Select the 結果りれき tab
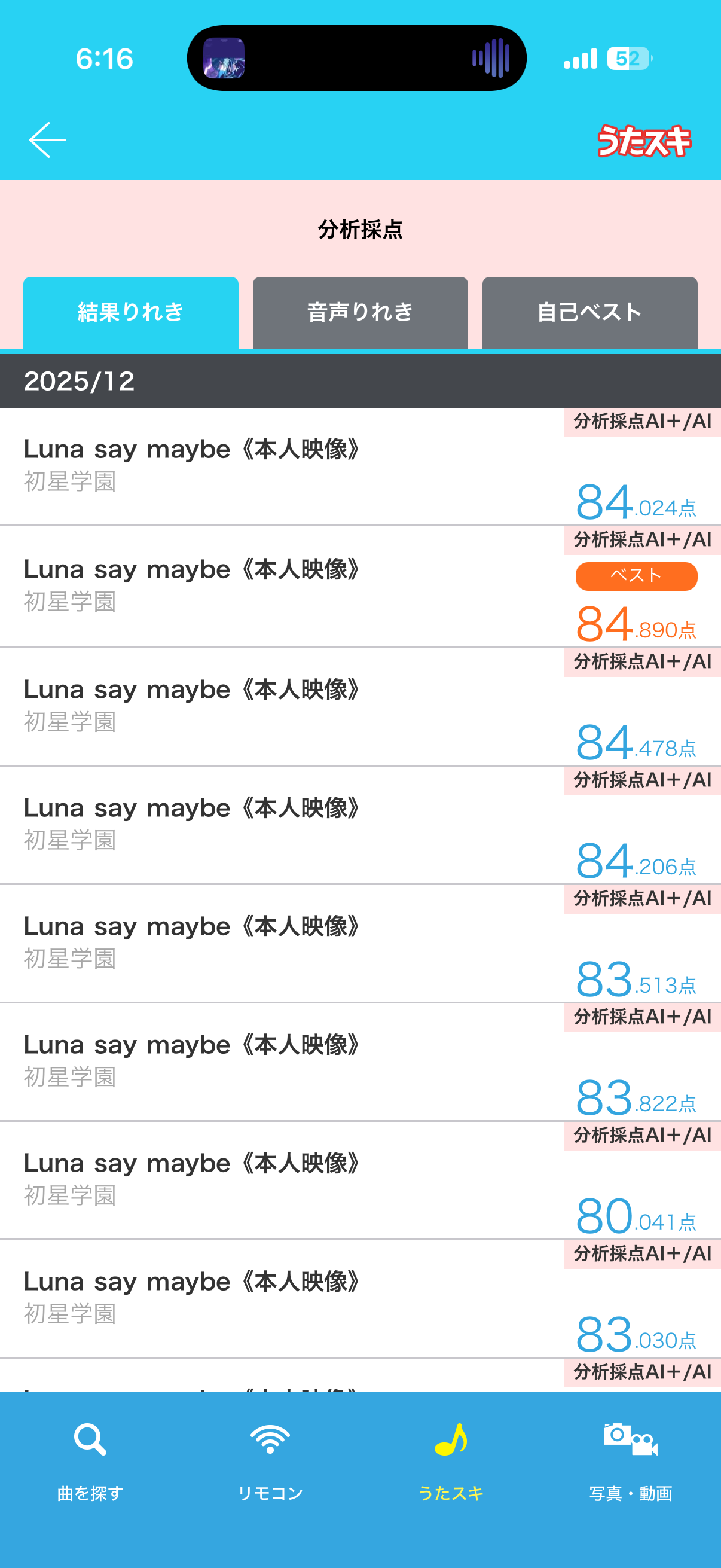This screenshot has height=1568, width=721. pyautogui.click(x=131, y=312)
